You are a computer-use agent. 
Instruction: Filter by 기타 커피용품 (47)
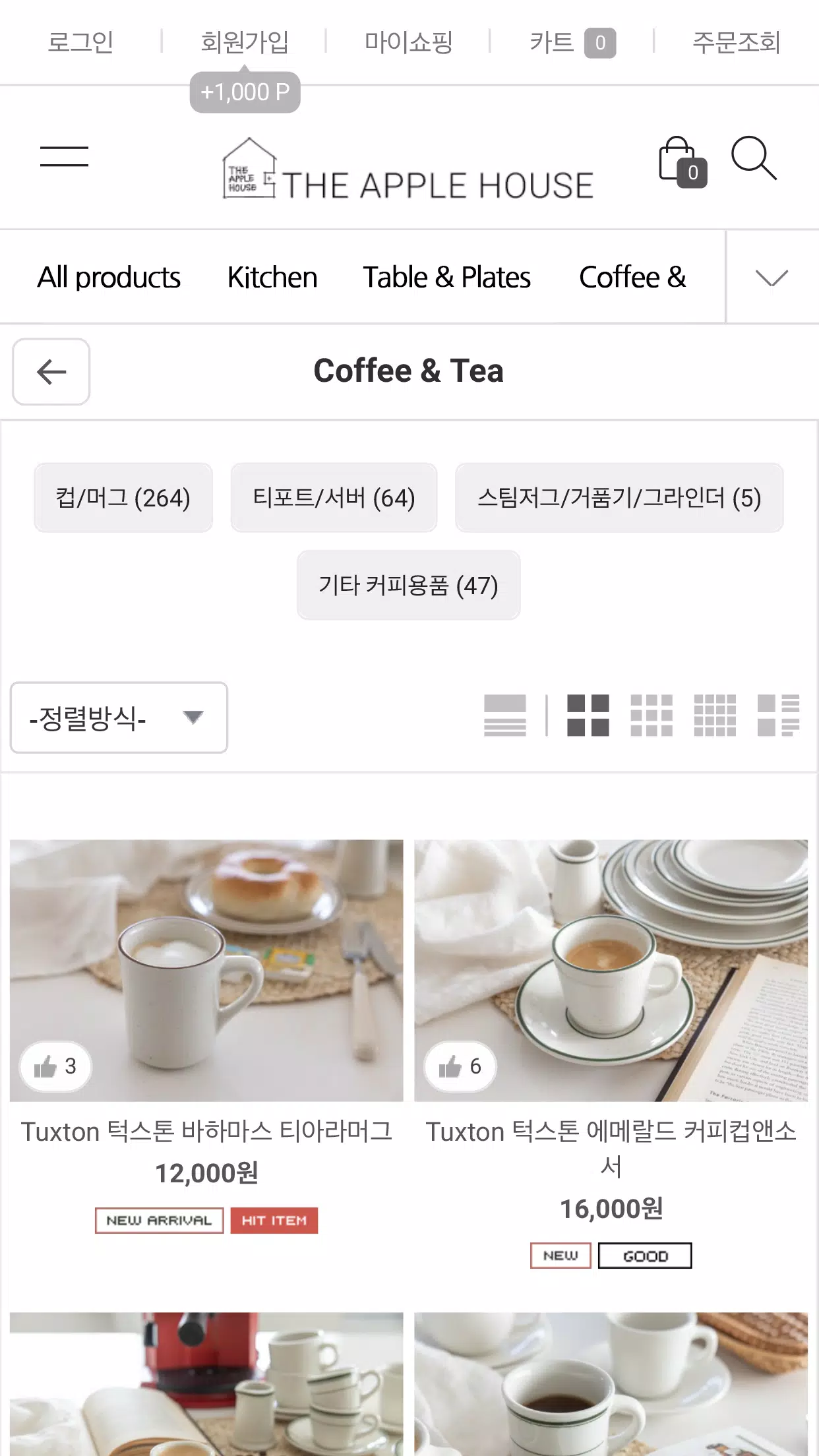408,586
